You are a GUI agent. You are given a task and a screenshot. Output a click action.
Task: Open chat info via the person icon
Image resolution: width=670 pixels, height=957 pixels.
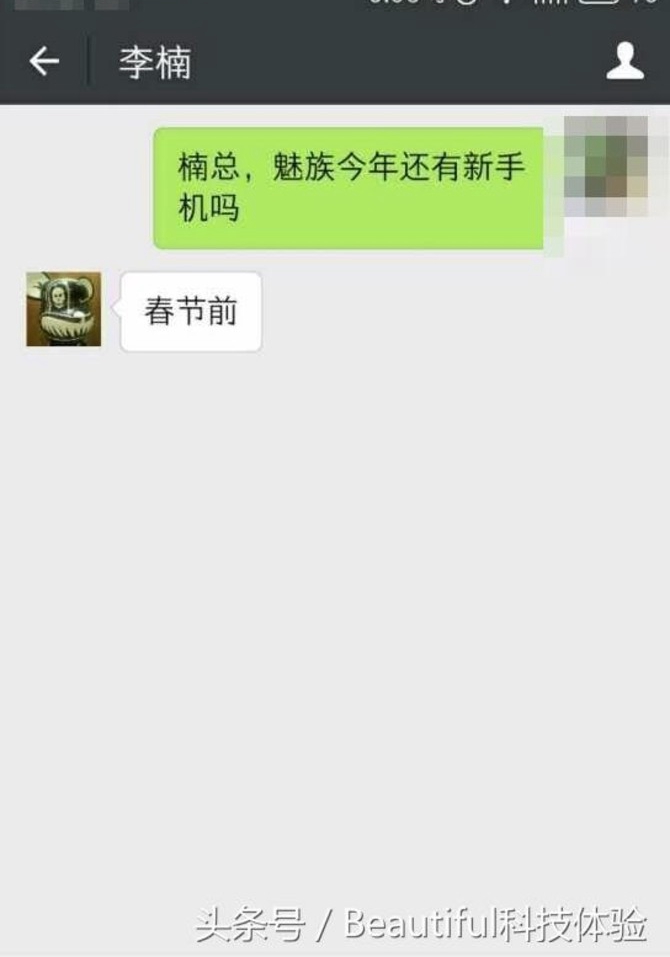coord(625,62)
